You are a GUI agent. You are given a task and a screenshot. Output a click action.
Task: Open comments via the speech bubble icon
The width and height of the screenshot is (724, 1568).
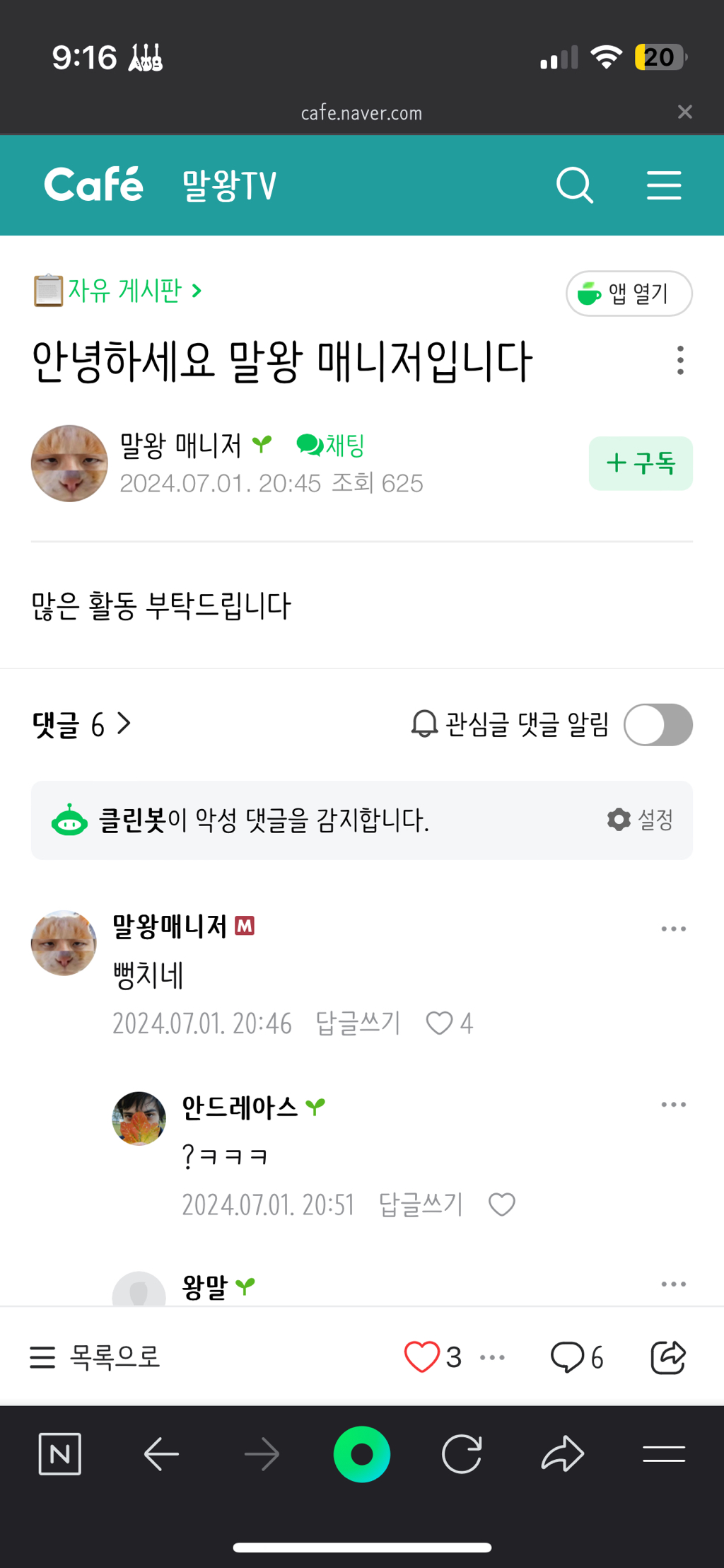tap(566, 1356)
